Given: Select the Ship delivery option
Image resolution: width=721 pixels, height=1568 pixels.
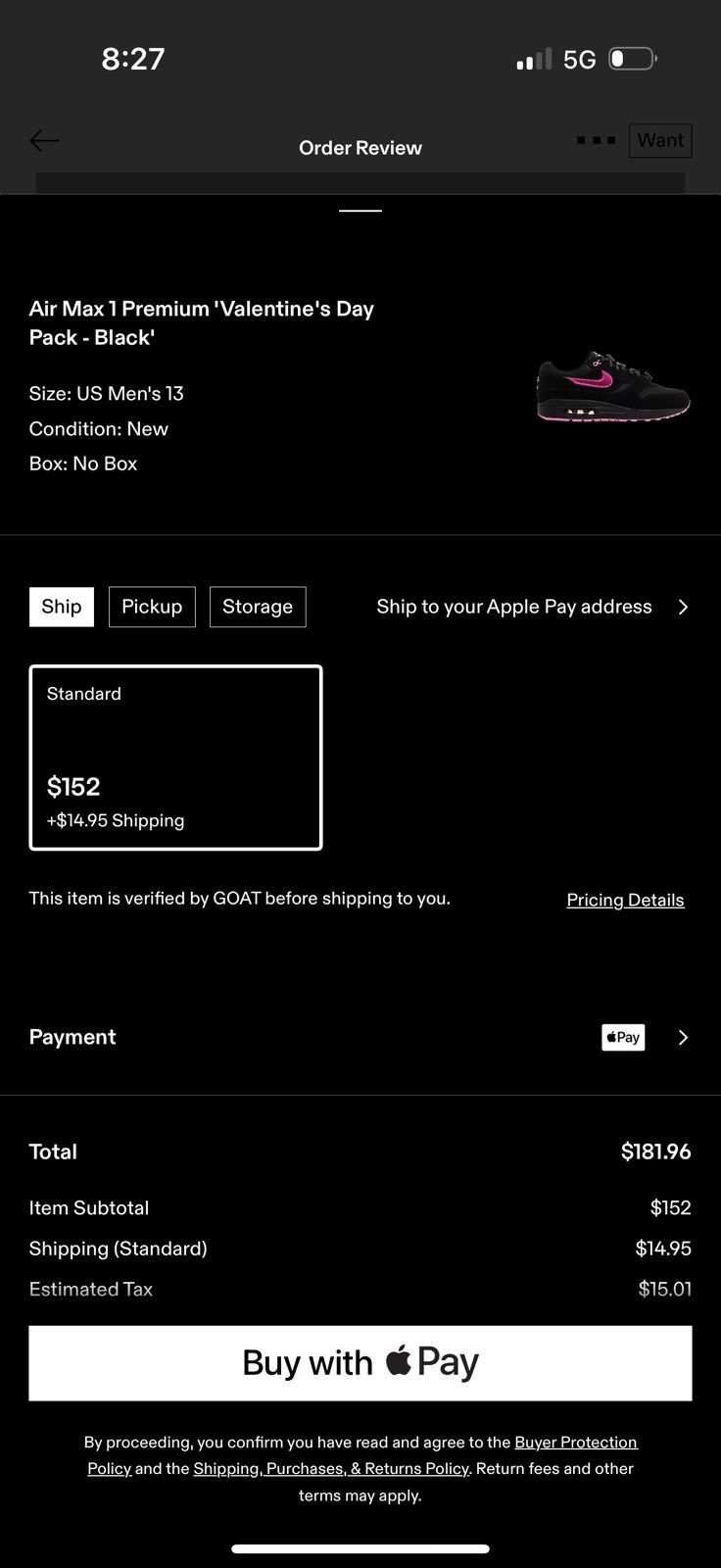Looking at the screenshot, I should pos(62,607).
